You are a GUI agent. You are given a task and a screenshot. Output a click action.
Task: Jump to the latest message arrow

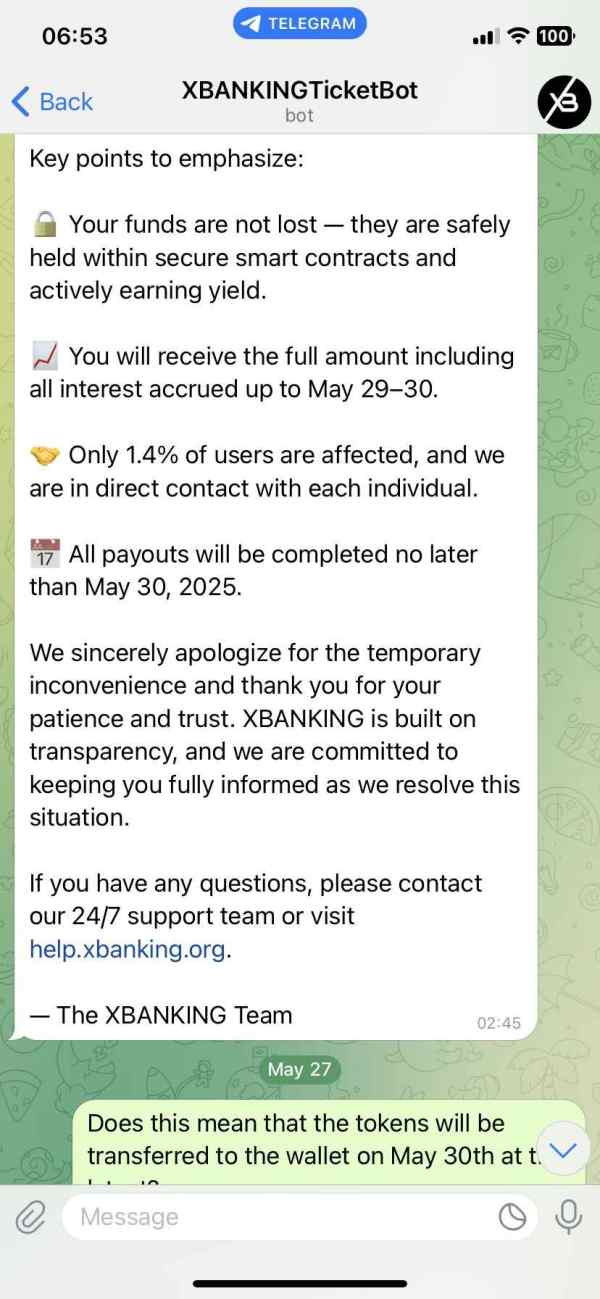[x=564, y=1150]
